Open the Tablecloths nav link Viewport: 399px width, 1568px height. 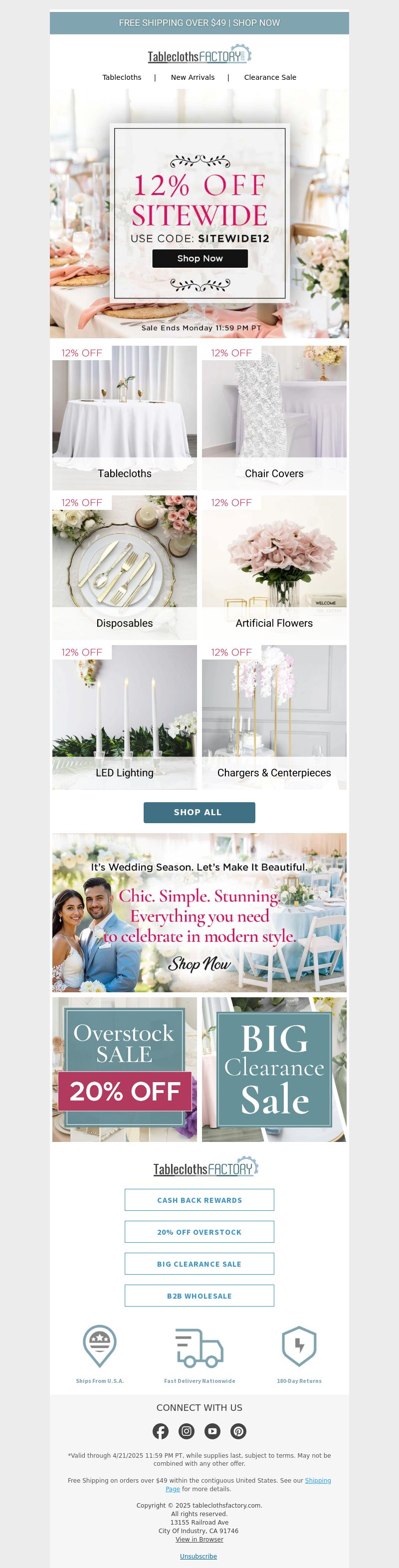[x=122, y=77]
